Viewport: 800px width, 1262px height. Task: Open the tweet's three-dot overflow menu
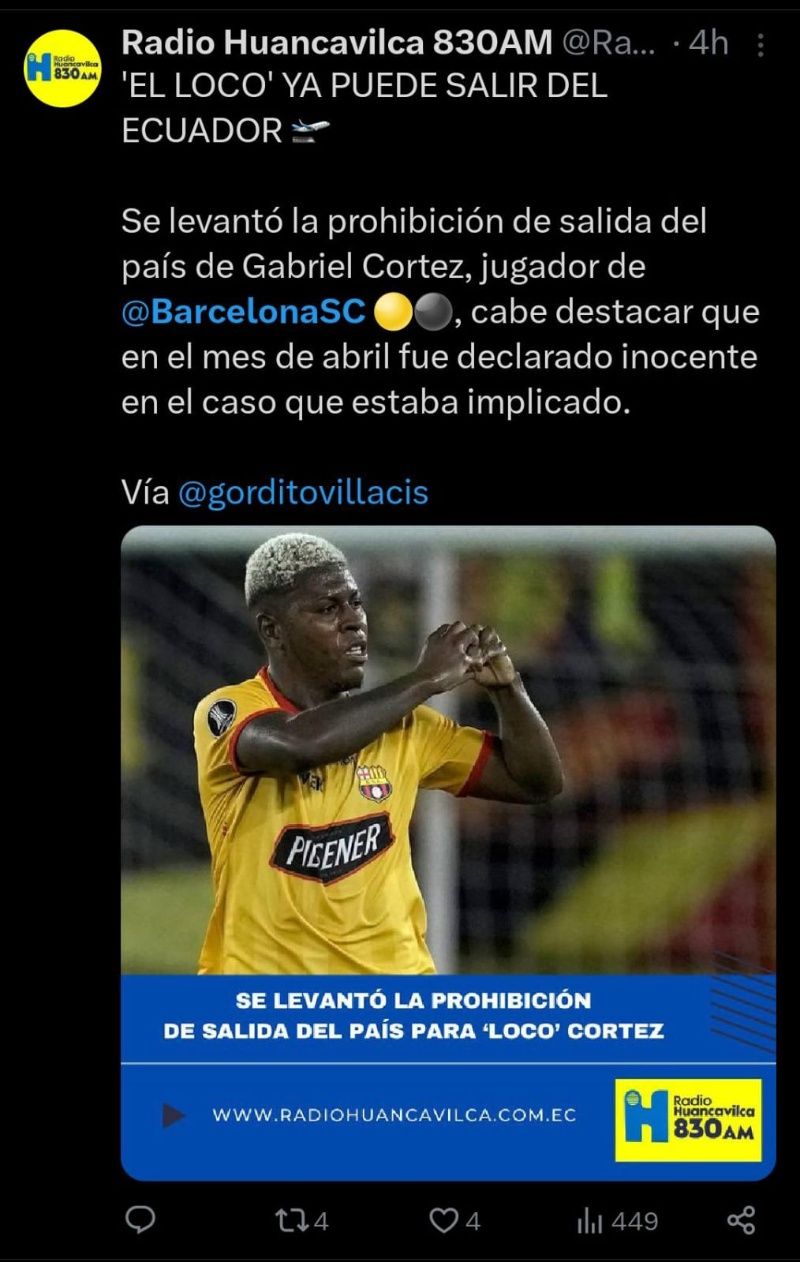[x=760, y=45]
